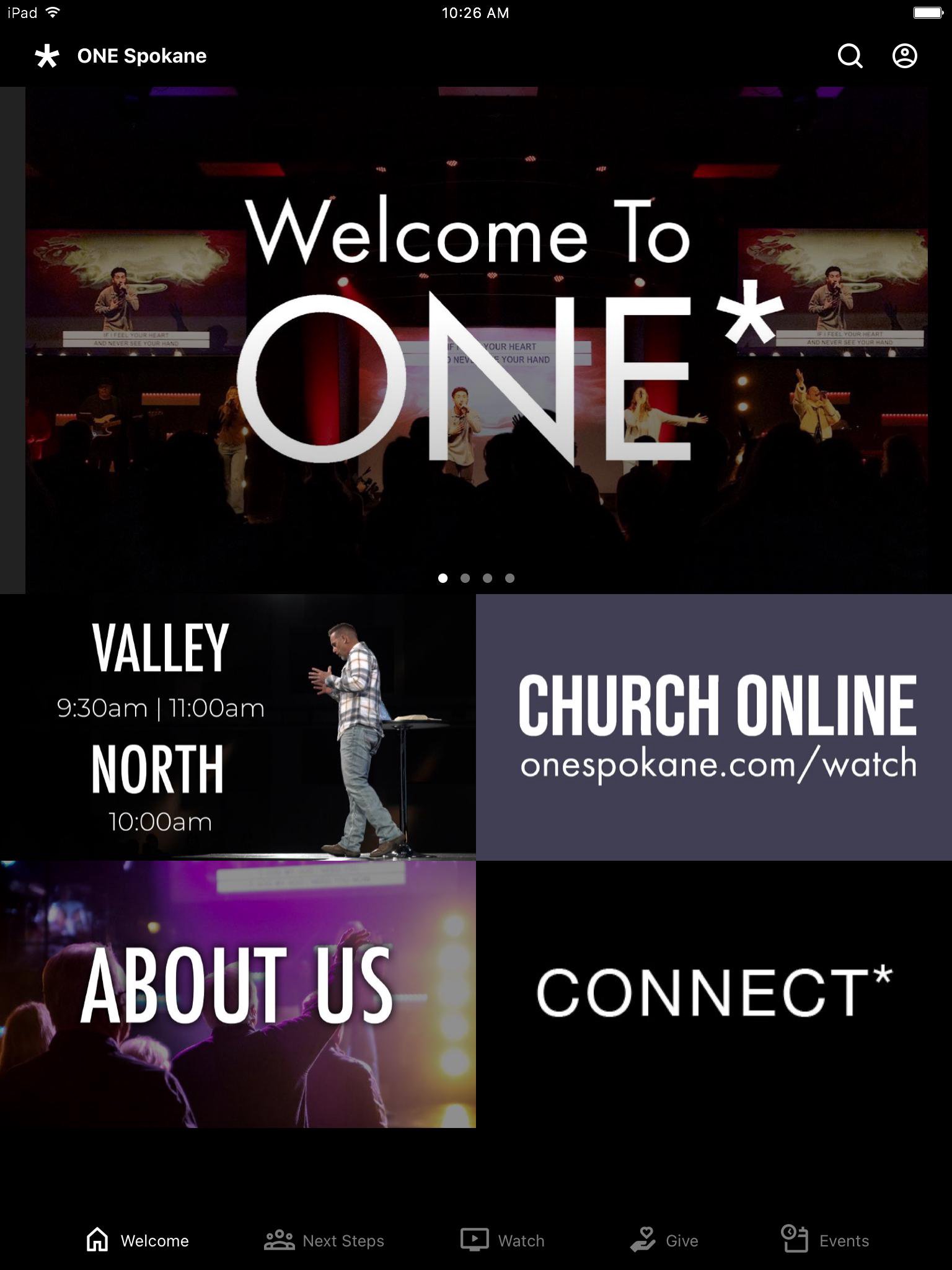952x1270 pixels.
Task: Open the Church Online tile
Action: 714,727
